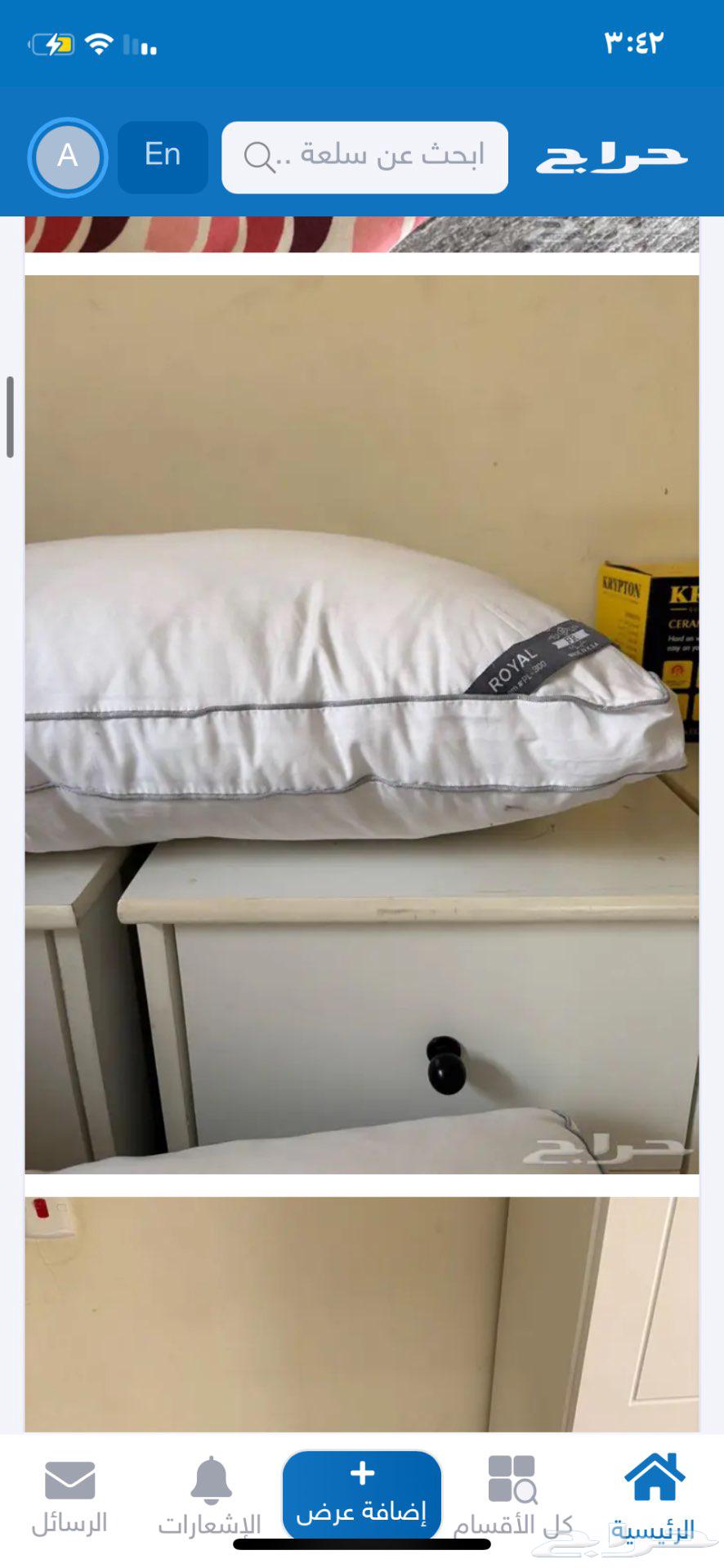Viewport: 724px width, 1568px height.
Task: Open the photo showing the beige wall
Action: (x=361, y=1313)
